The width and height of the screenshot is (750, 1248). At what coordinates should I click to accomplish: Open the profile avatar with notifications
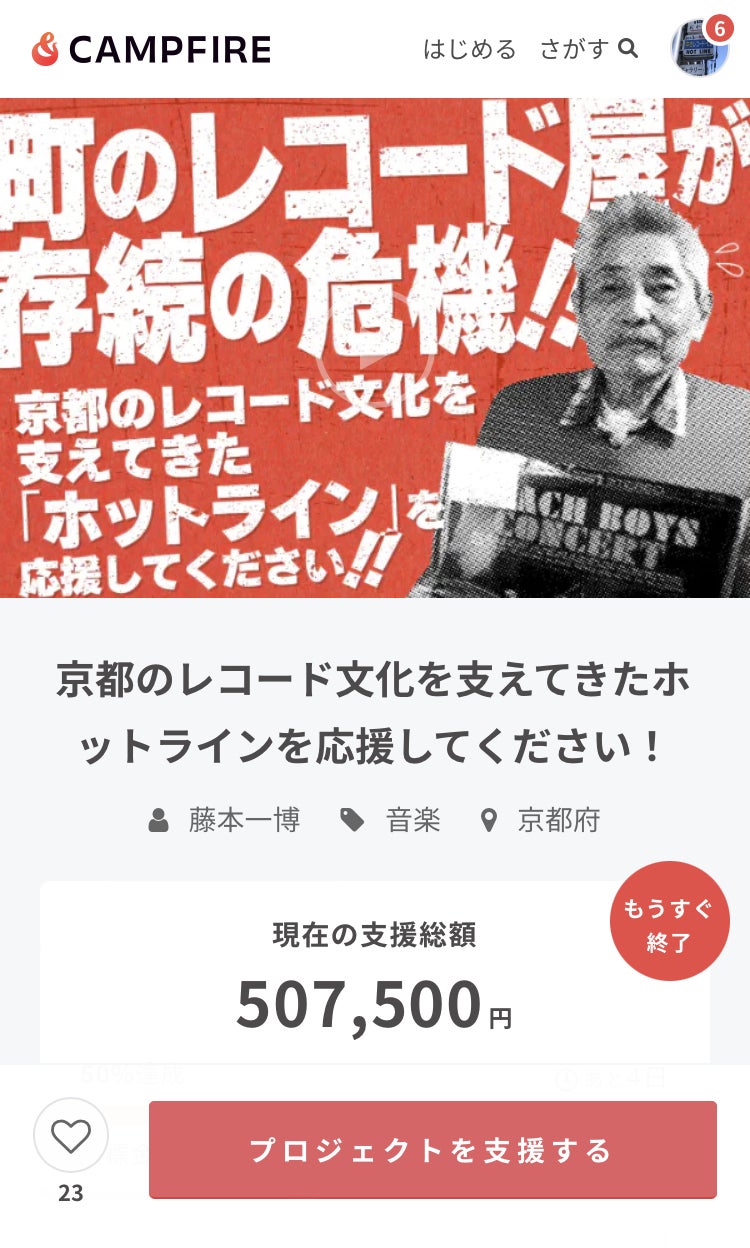click(699, 48)
